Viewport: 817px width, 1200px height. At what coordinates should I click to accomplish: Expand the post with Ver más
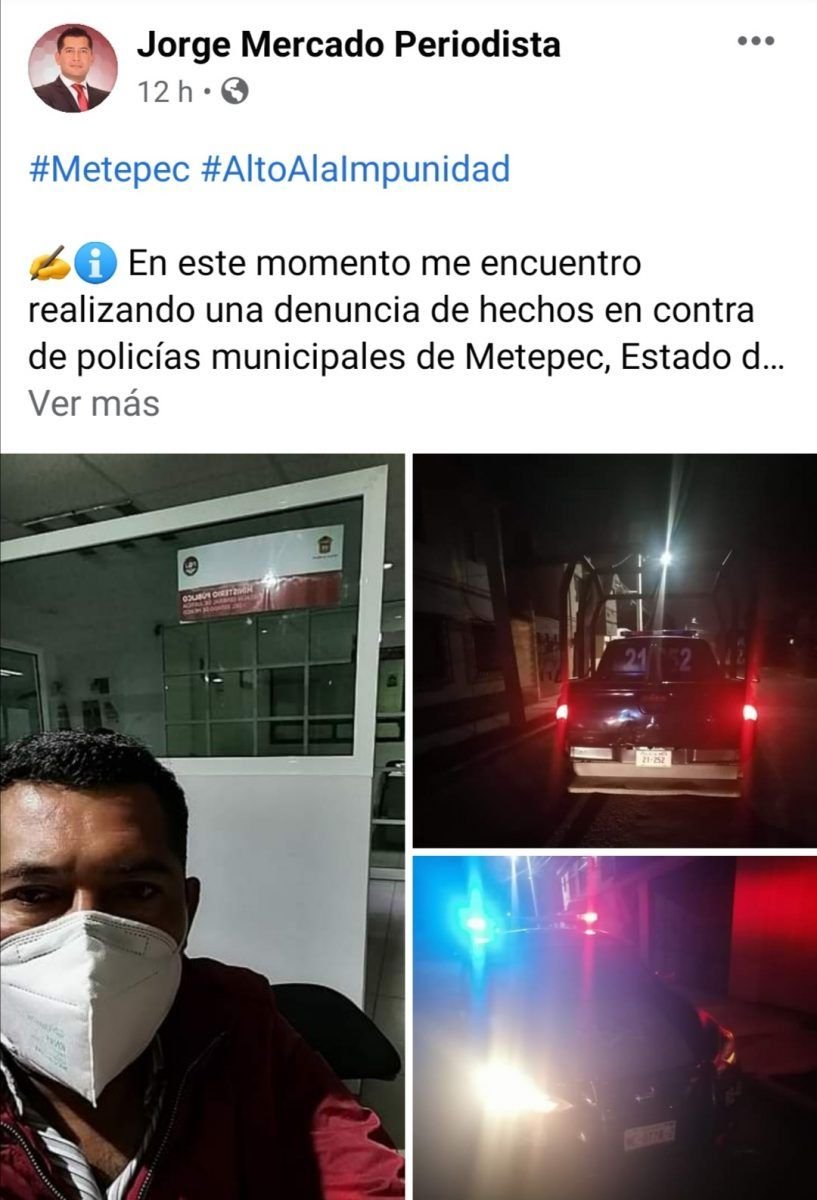tap(93, 403)
